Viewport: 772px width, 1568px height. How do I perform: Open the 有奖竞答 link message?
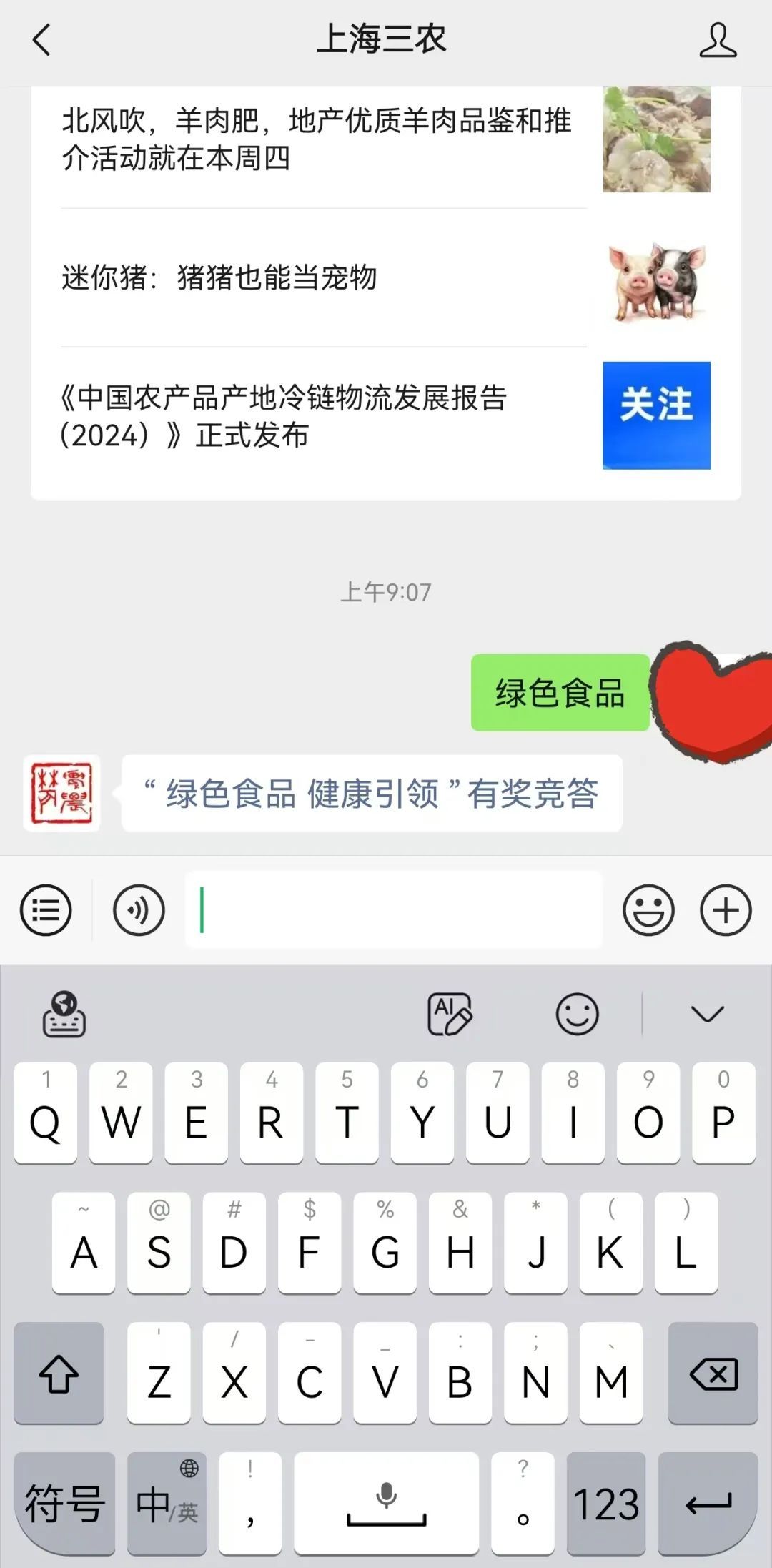click(x=372, y=794)
